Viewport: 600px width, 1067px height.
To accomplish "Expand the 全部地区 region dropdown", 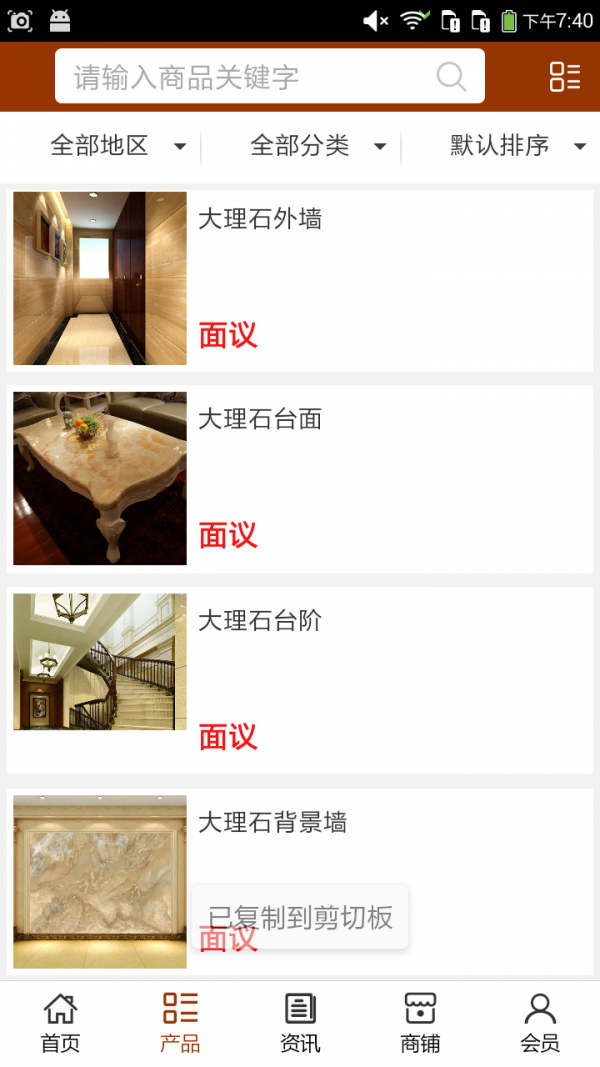I will (118, 146).
